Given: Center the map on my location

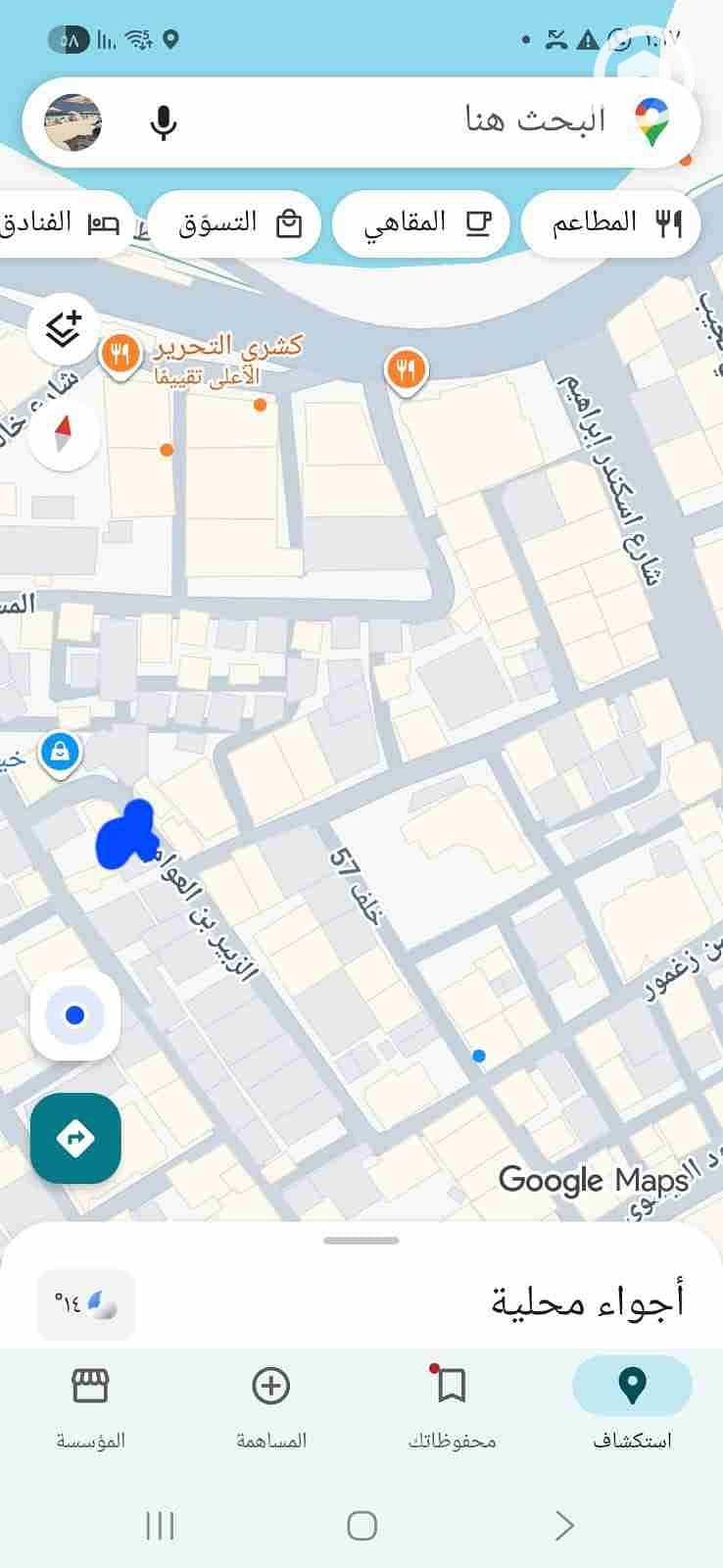Looking at the screenshot, I should pos(75,1015).
